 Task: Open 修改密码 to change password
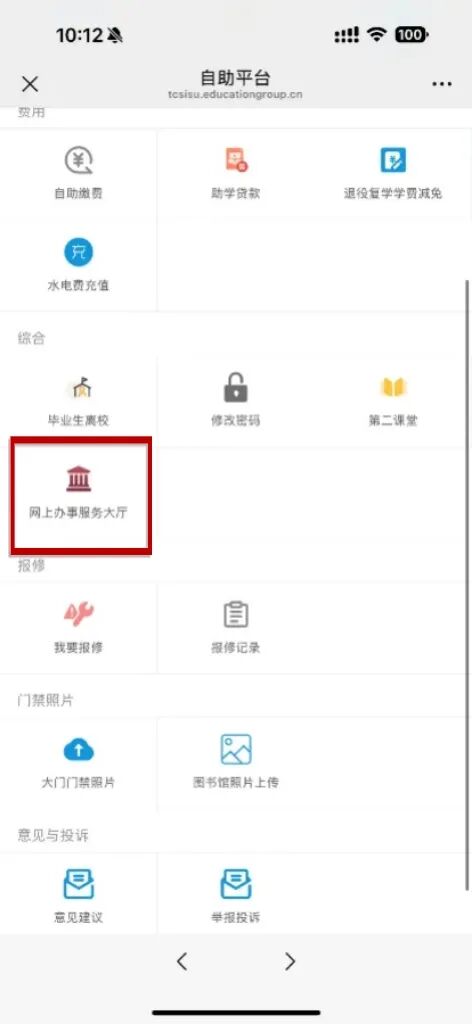click(236, 400)
